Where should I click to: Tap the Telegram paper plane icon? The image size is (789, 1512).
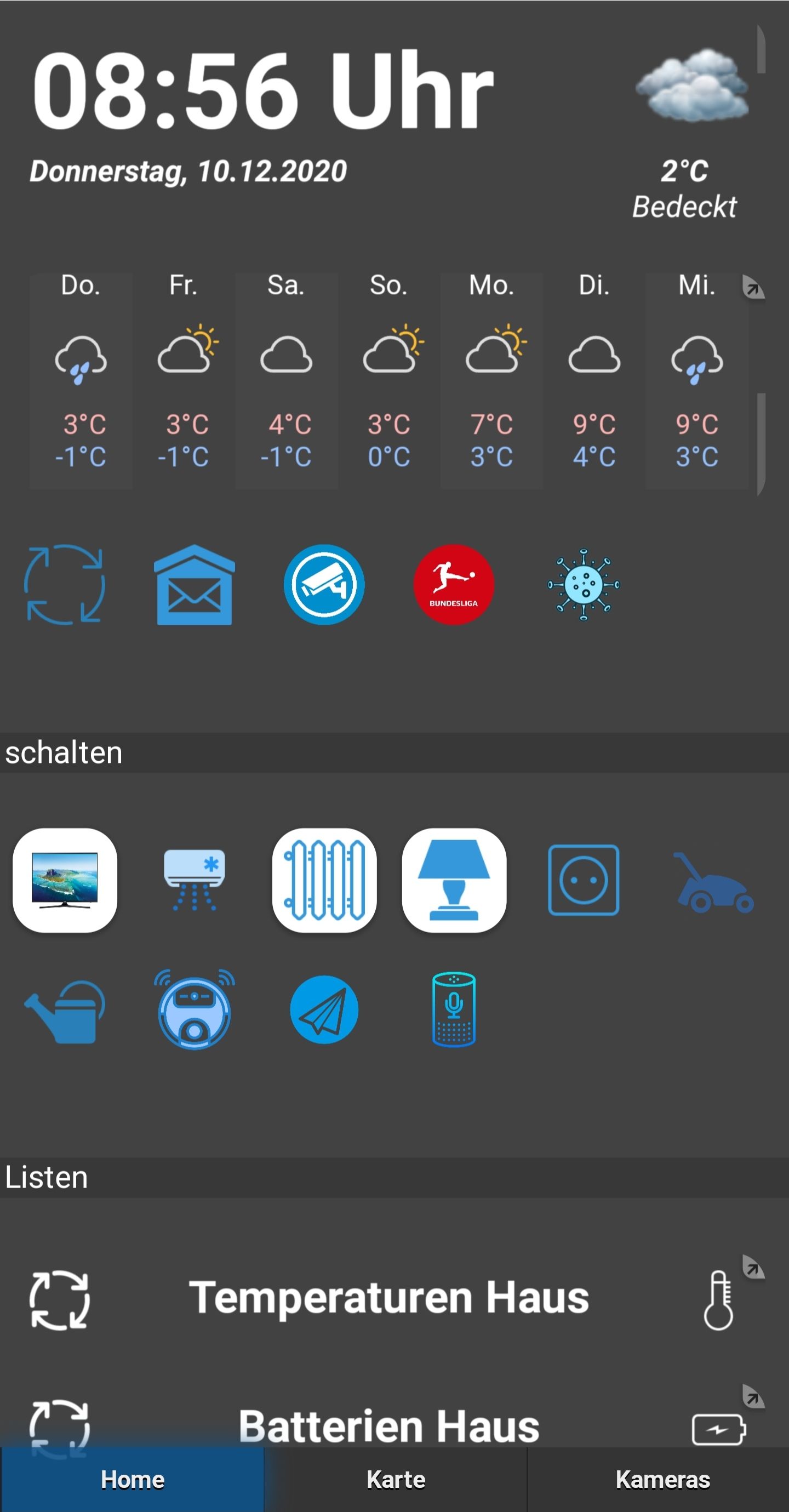pos(324,1009)
